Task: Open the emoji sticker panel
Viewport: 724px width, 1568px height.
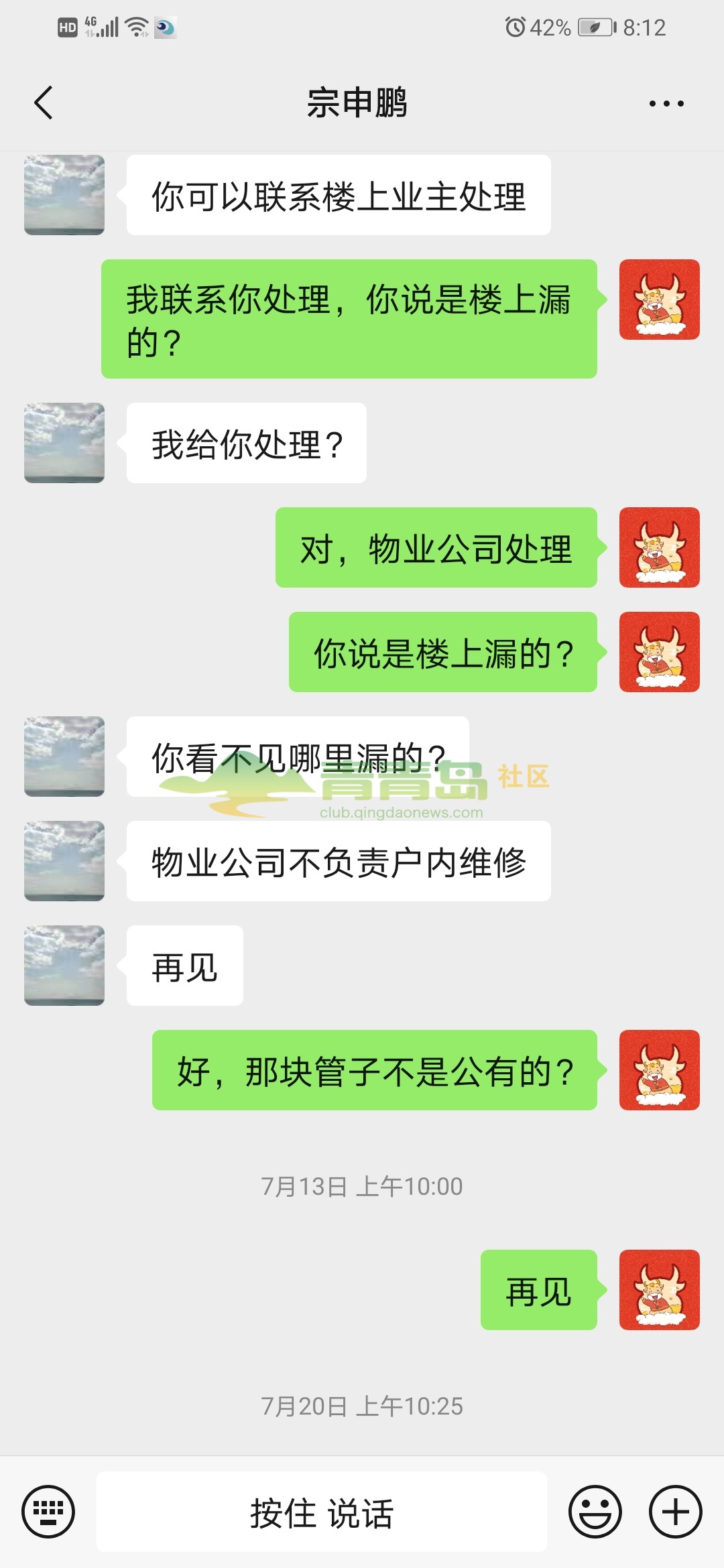Action: pos(595,1511)
